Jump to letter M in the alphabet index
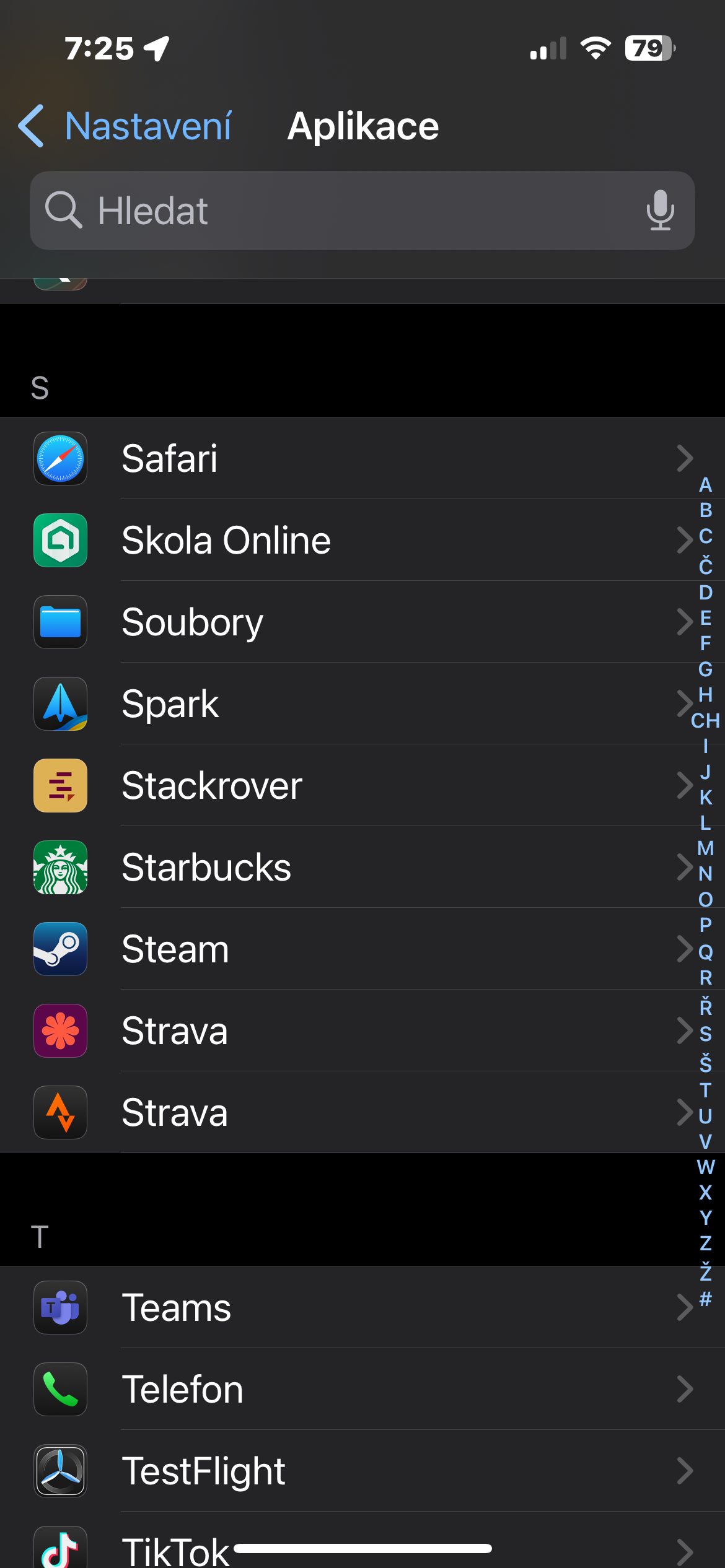This screenshot has width=725, height=1568. [x=705, y=848]
